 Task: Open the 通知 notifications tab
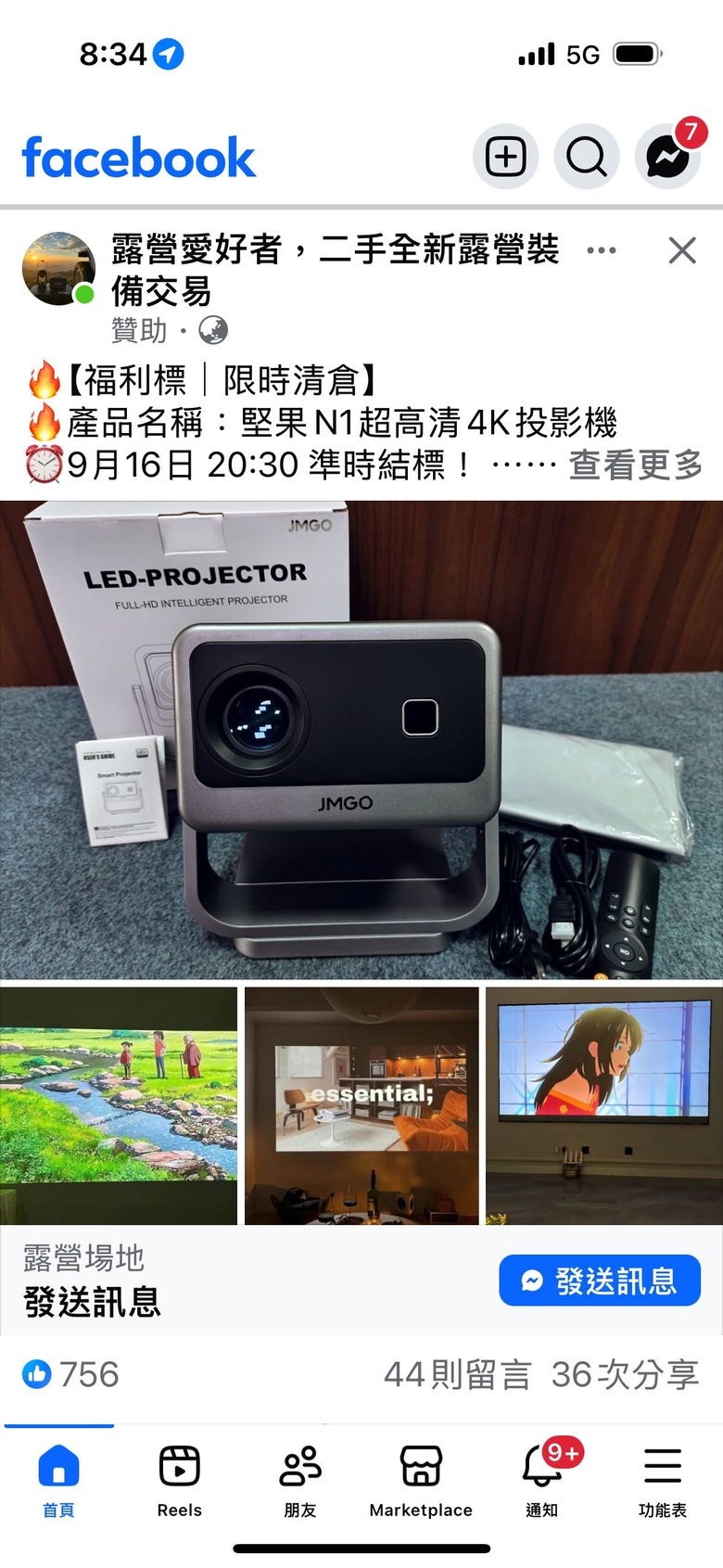click(542, 1481)
